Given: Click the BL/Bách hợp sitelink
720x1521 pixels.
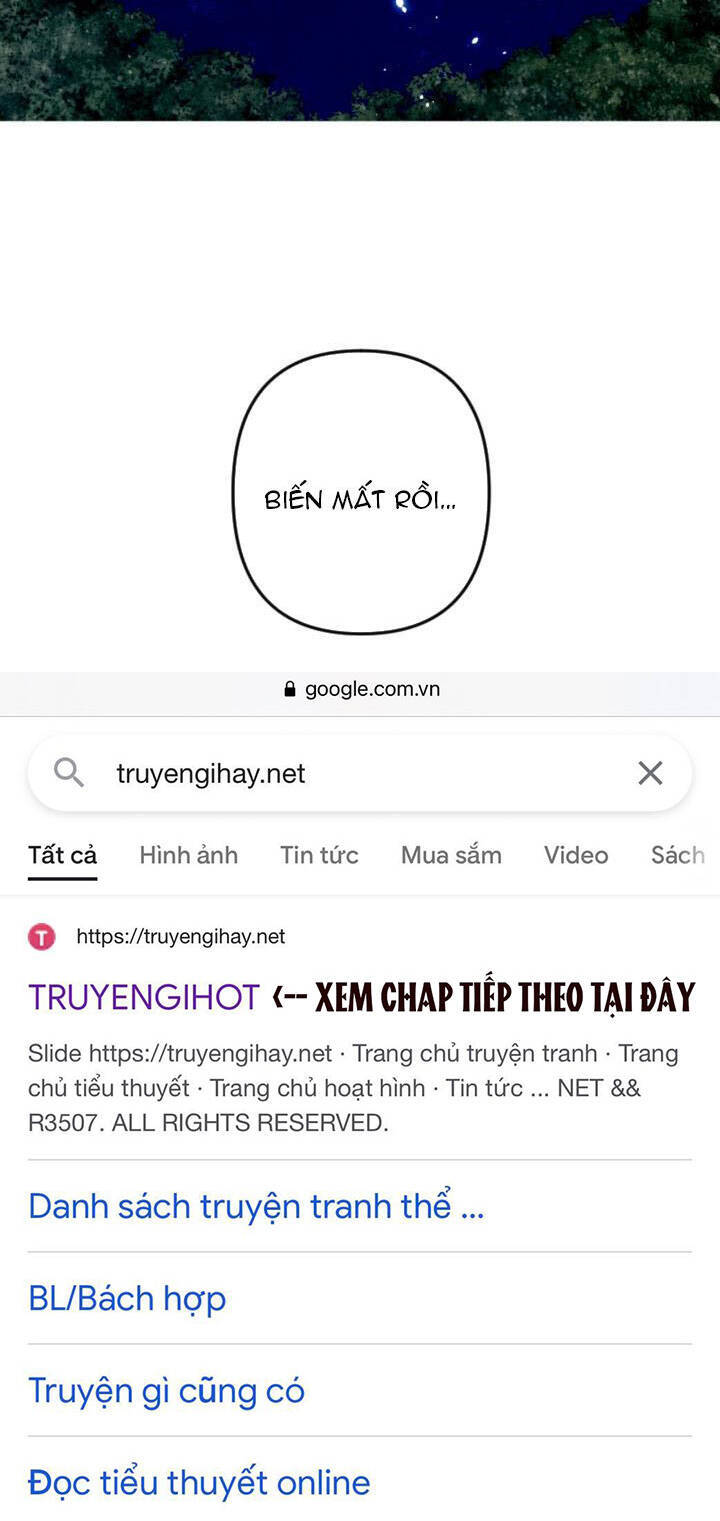Looking at the screenshot, I should (x=127, y=1298).
